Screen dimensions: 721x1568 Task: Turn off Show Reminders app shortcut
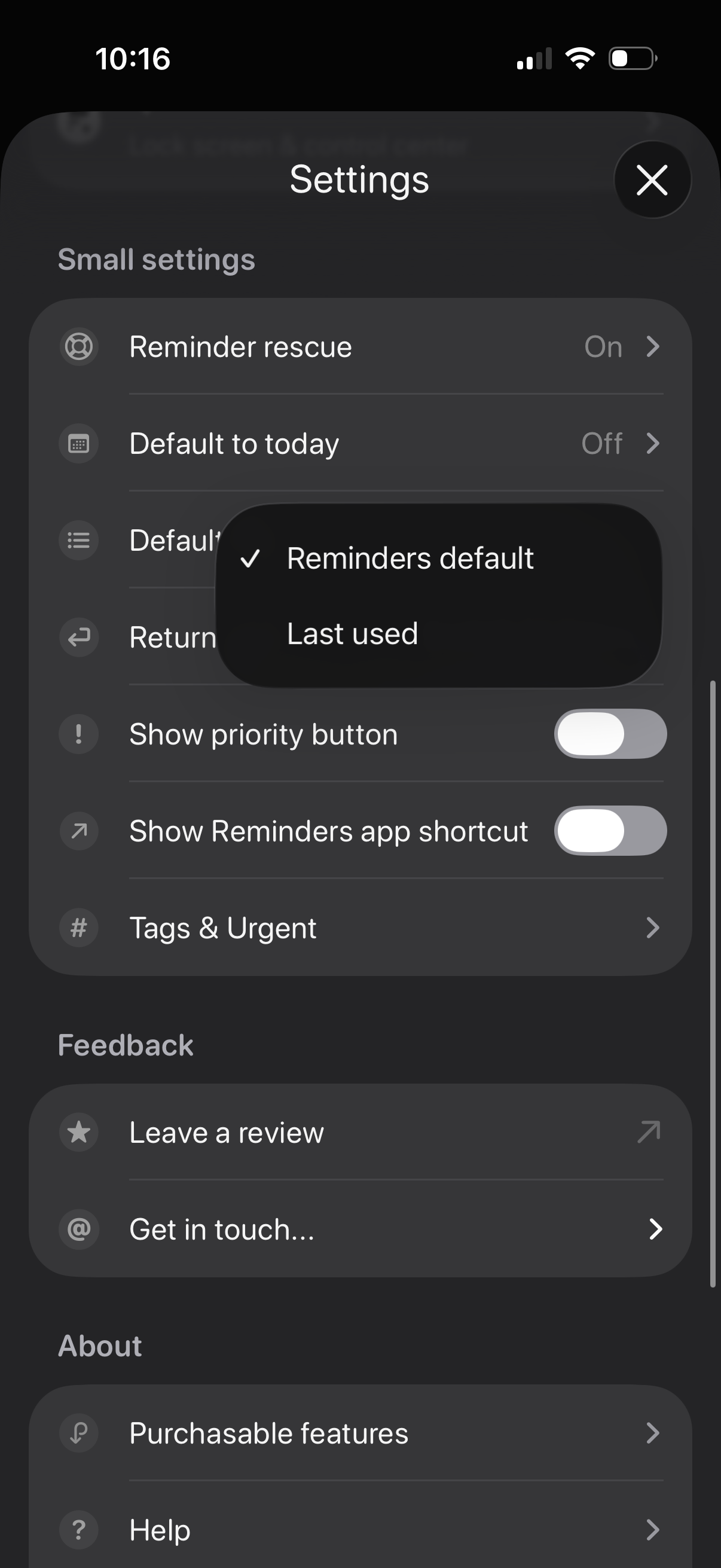pos(610,830)
